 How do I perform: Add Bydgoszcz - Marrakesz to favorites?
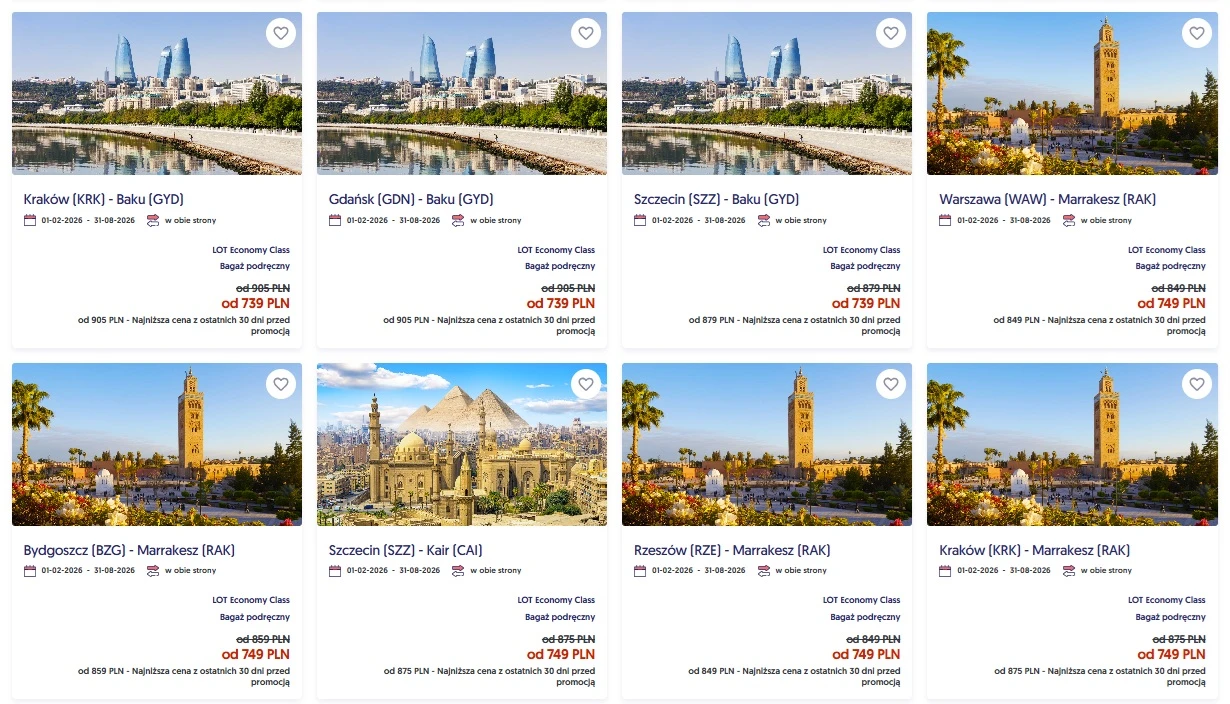click(281, 384)
